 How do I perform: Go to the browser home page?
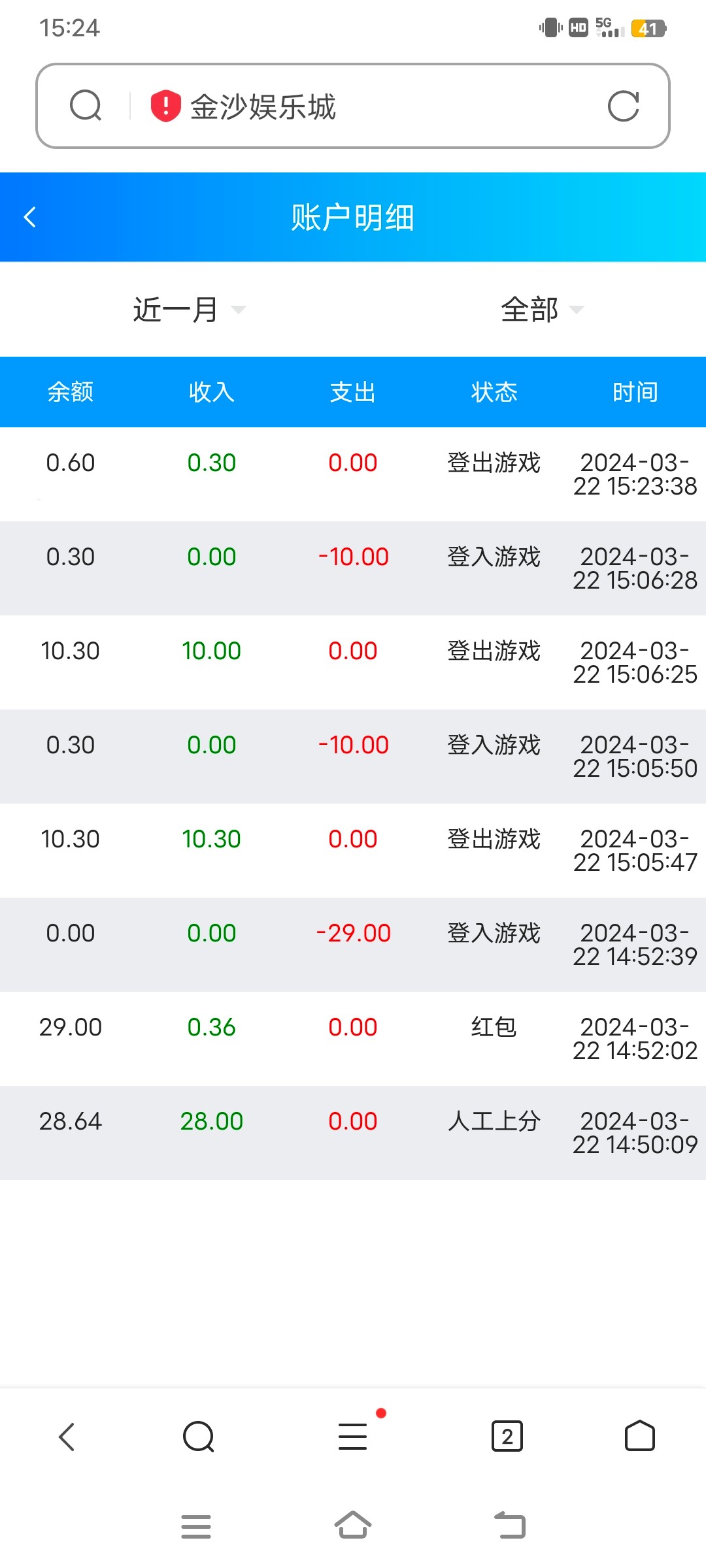[x=639, y=1437]
